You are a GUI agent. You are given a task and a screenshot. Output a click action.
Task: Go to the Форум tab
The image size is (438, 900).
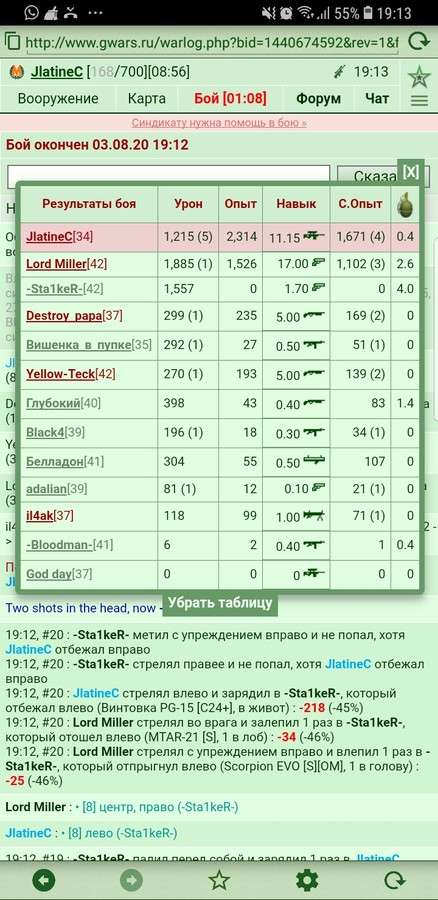click(x=318, y=99)
